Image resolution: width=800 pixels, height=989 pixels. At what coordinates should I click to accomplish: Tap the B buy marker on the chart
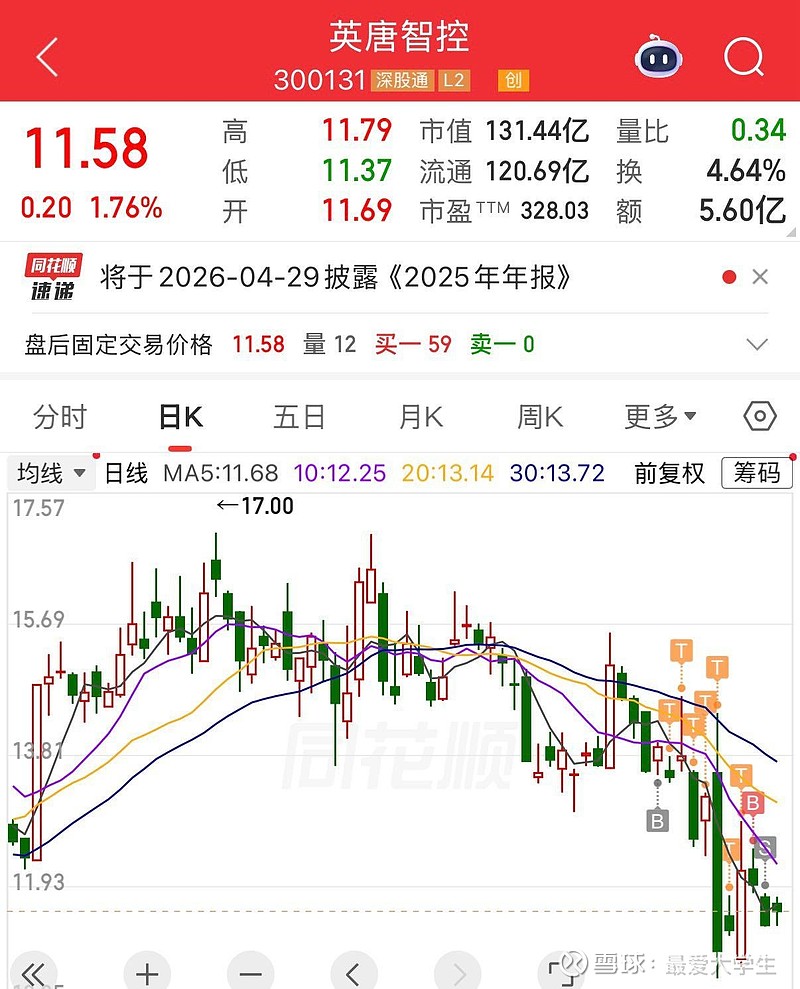(751, 802)
